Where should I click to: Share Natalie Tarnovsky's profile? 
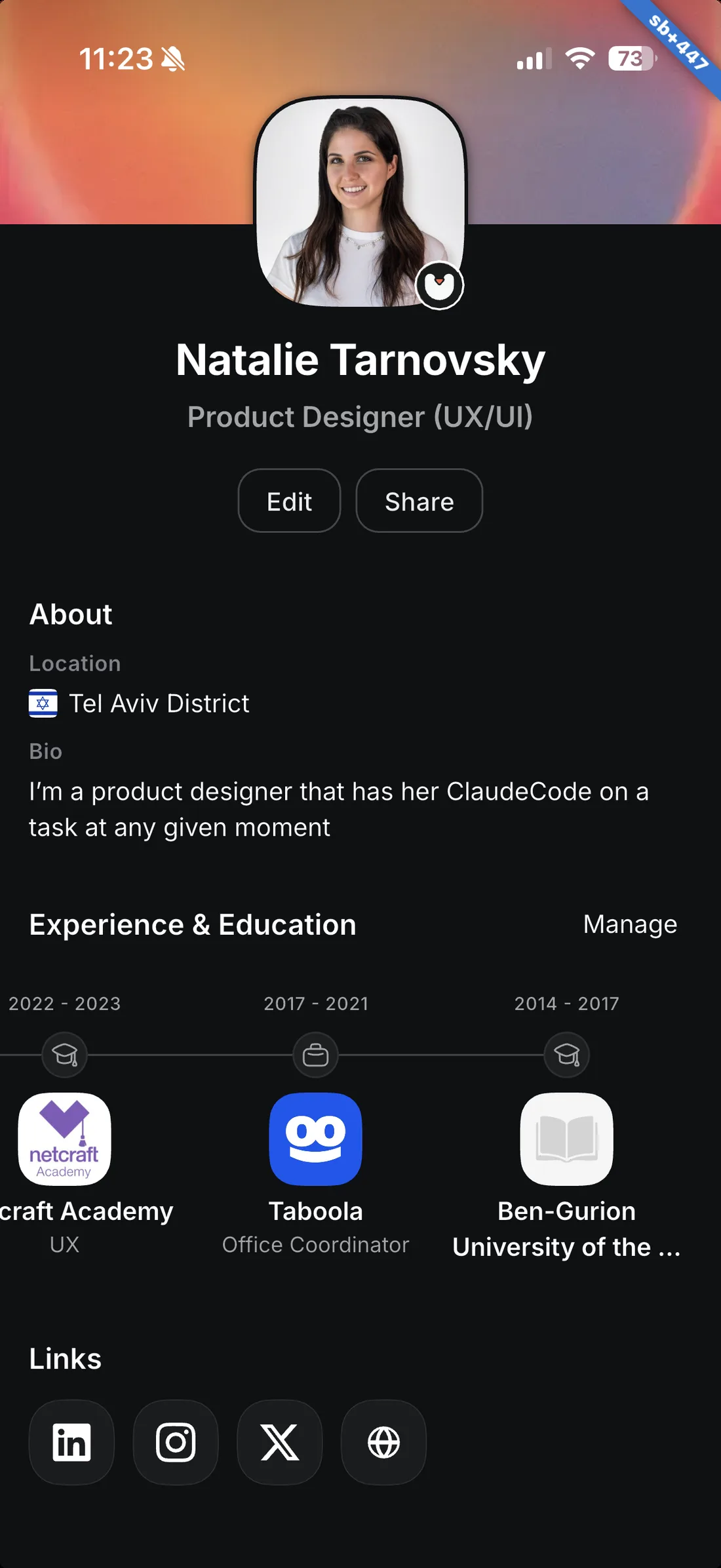coord(419,501)
